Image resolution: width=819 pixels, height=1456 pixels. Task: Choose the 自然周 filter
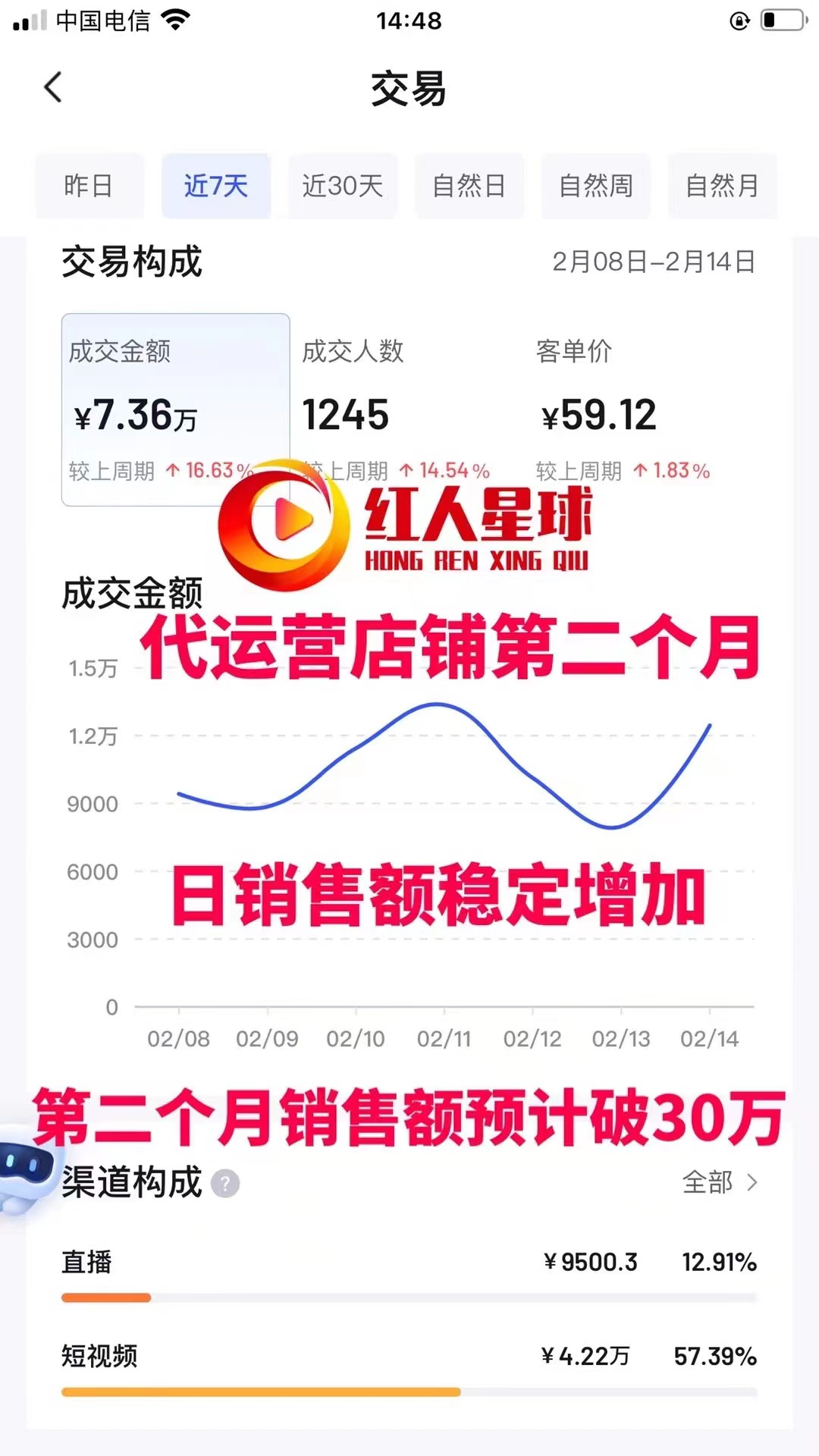click(595, 186)
